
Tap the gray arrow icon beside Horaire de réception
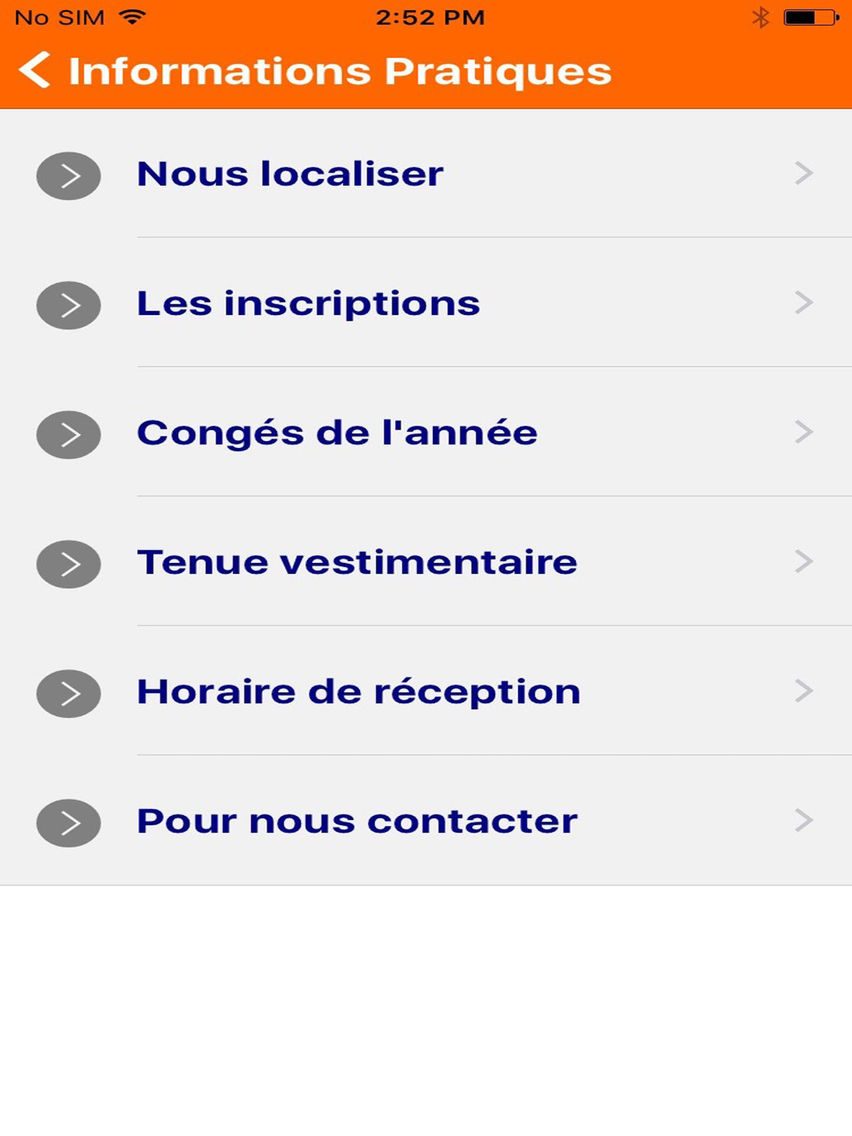[x=68, y=693]
